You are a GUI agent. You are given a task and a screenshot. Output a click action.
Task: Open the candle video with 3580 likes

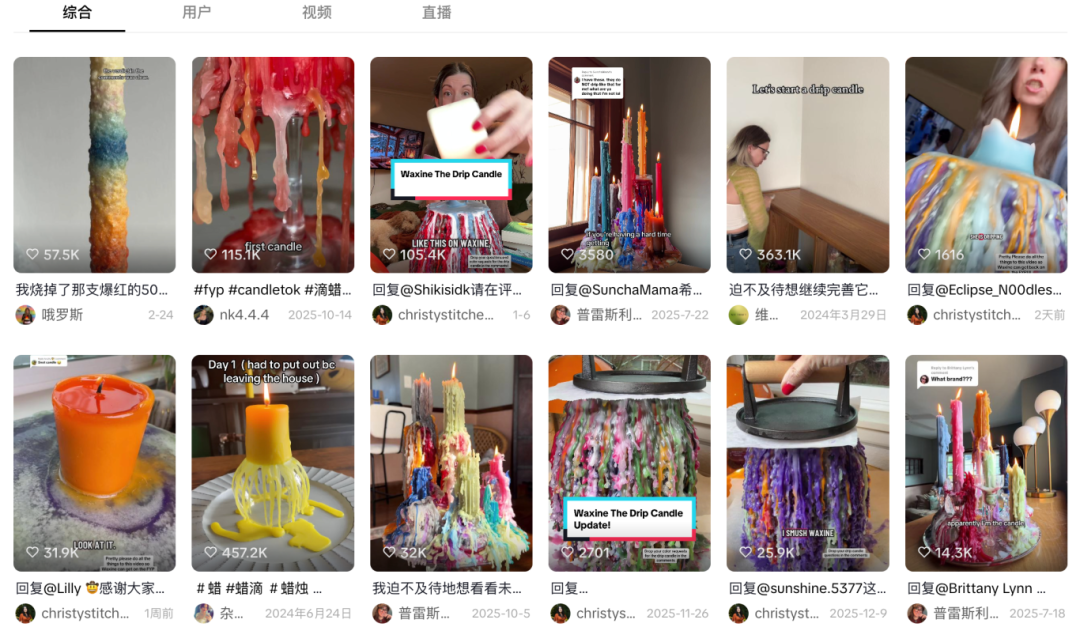coord(629,165)
